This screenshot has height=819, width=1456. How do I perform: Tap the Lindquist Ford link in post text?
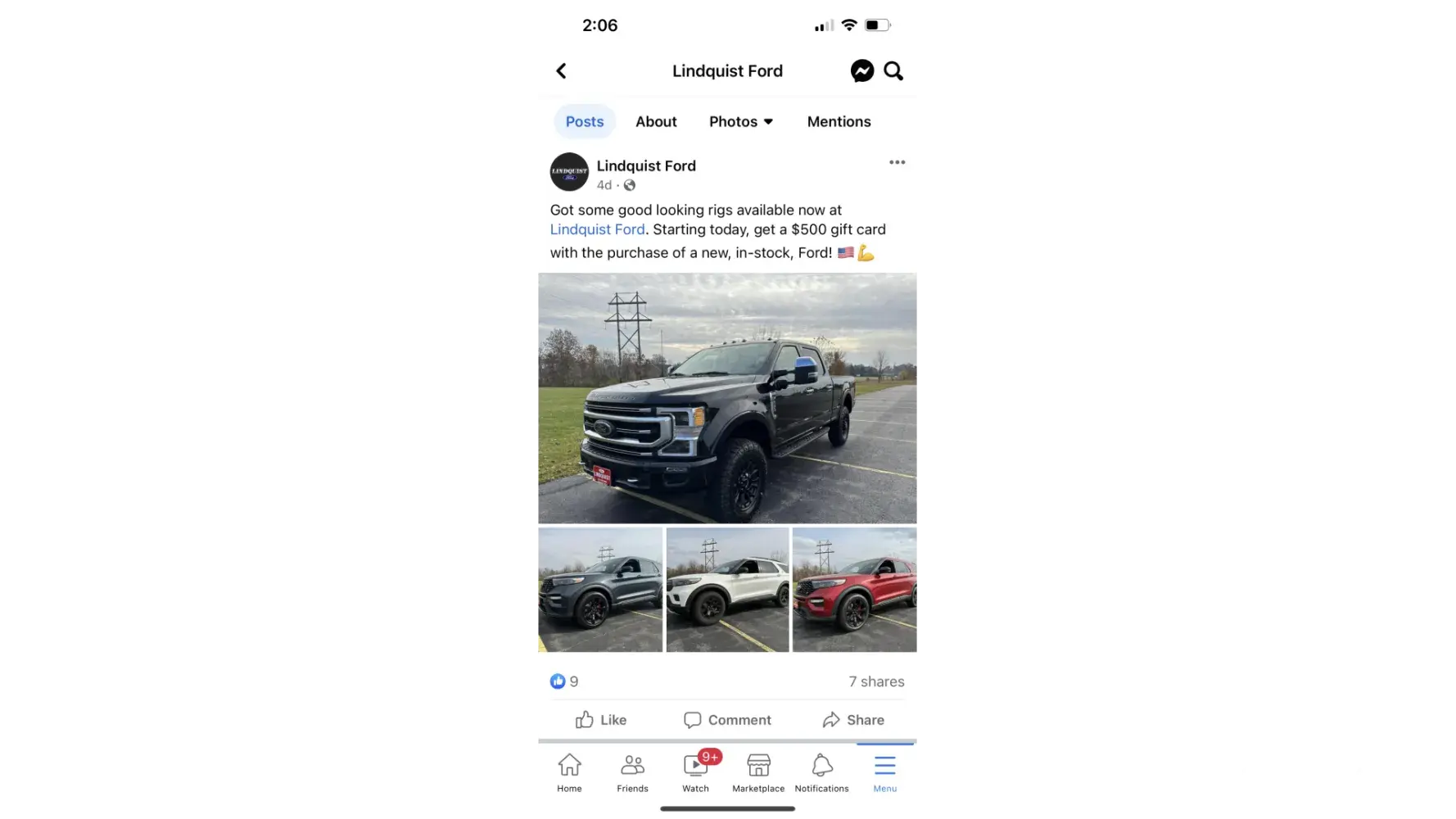coord(597,229)
